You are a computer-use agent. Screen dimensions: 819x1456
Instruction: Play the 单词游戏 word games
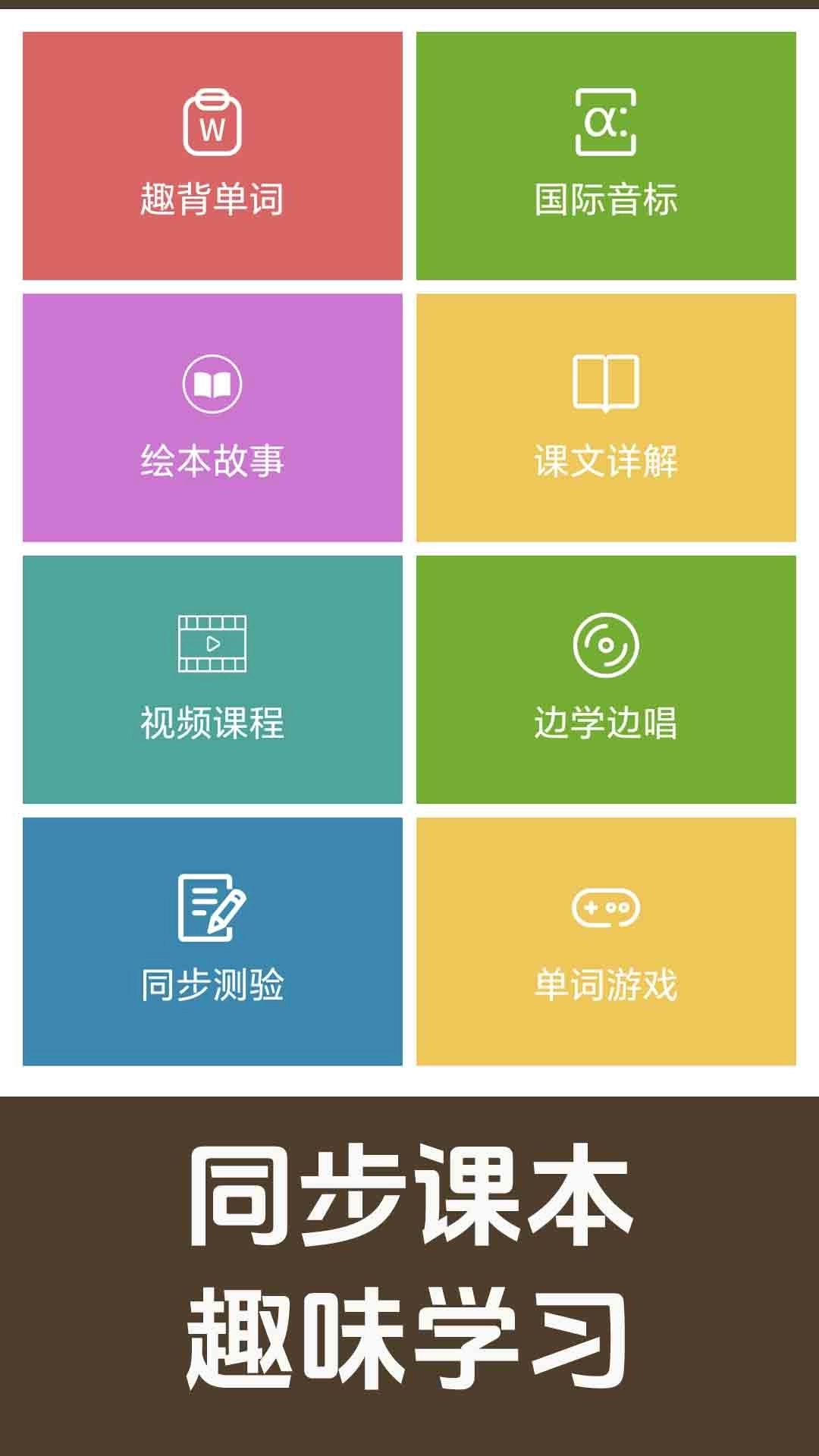606,940
